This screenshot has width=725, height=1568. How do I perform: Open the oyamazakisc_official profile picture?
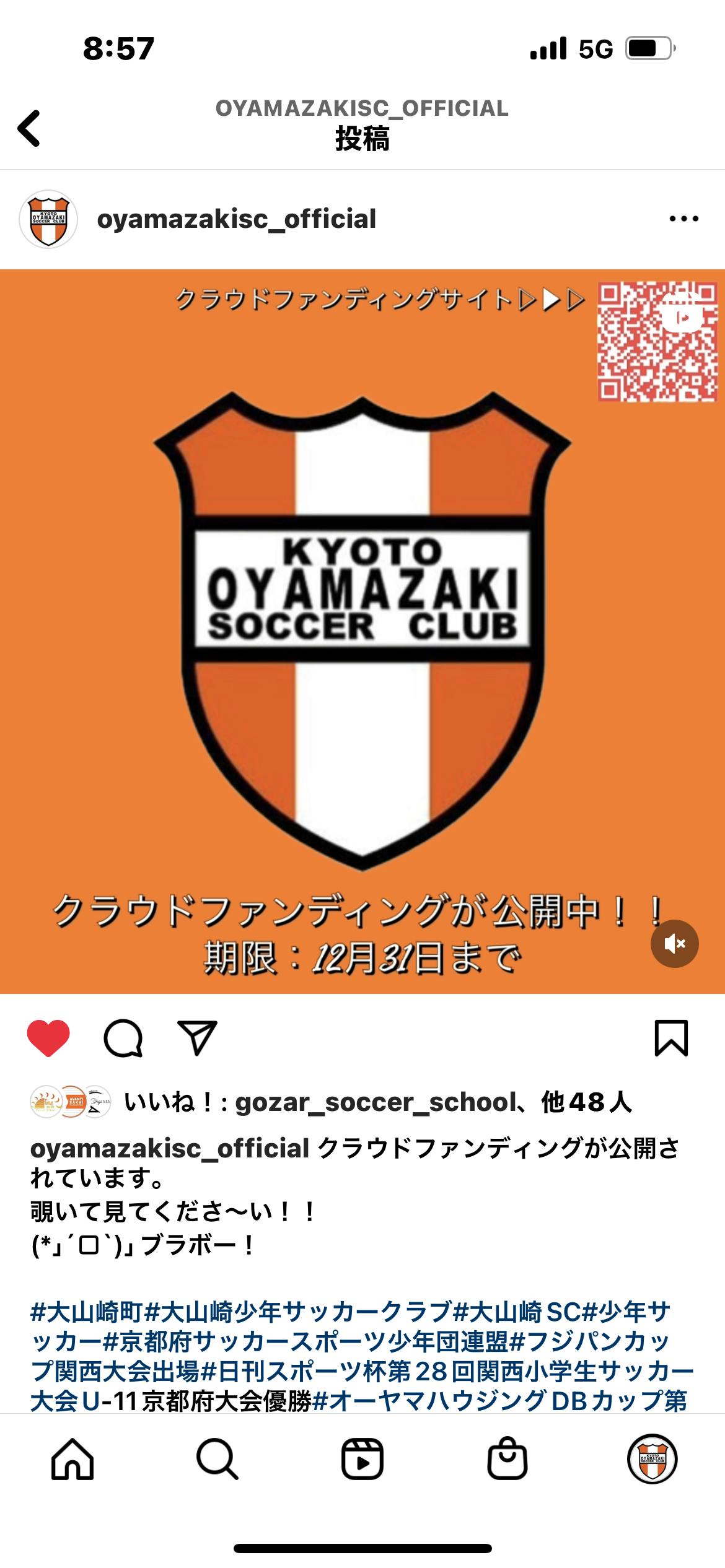(x=48, y=219)
